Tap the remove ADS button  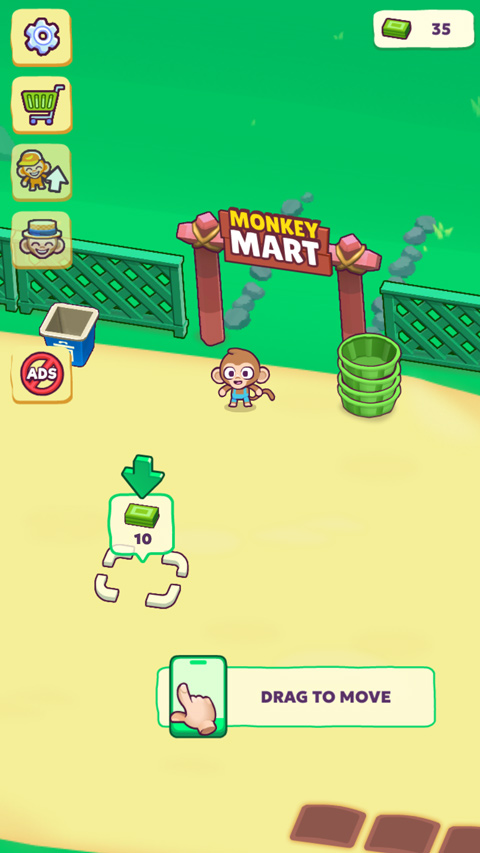click(x=41, y=374)
